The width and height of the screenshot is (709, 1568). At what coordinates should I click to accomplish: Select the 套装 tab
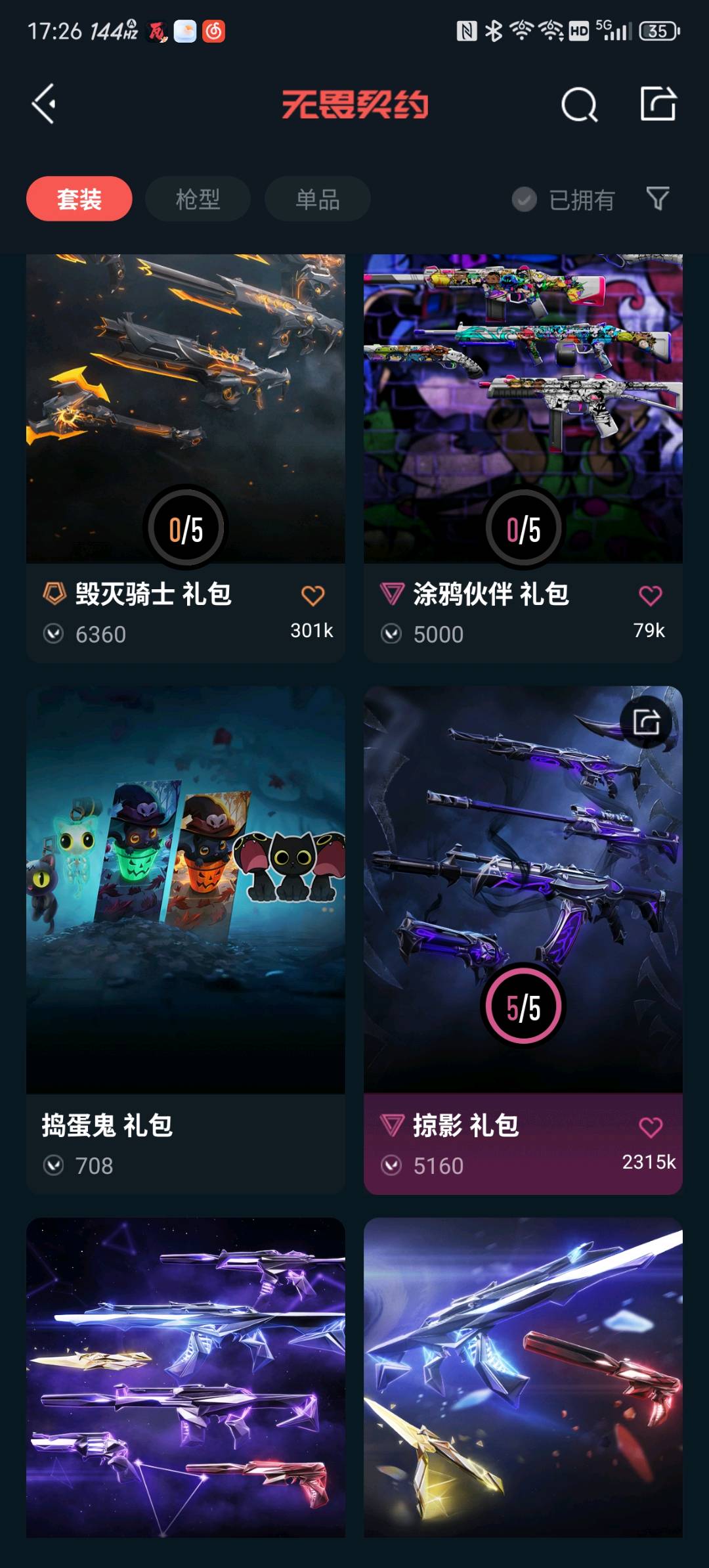point(79,199)
